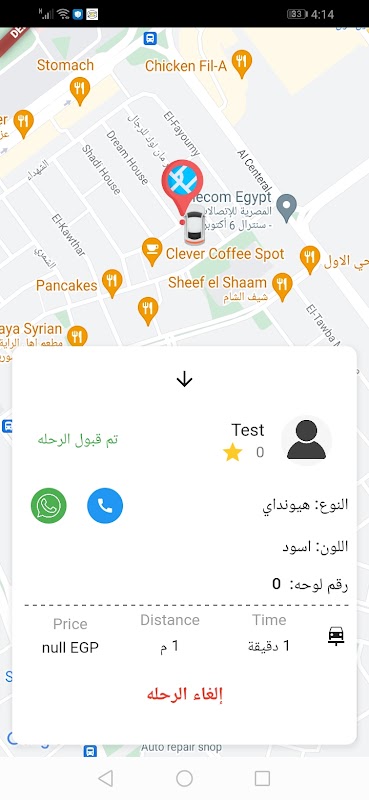Cancel the trip with the red button
369x800 pixels.
pyautogui.click(x=185, y=694)
